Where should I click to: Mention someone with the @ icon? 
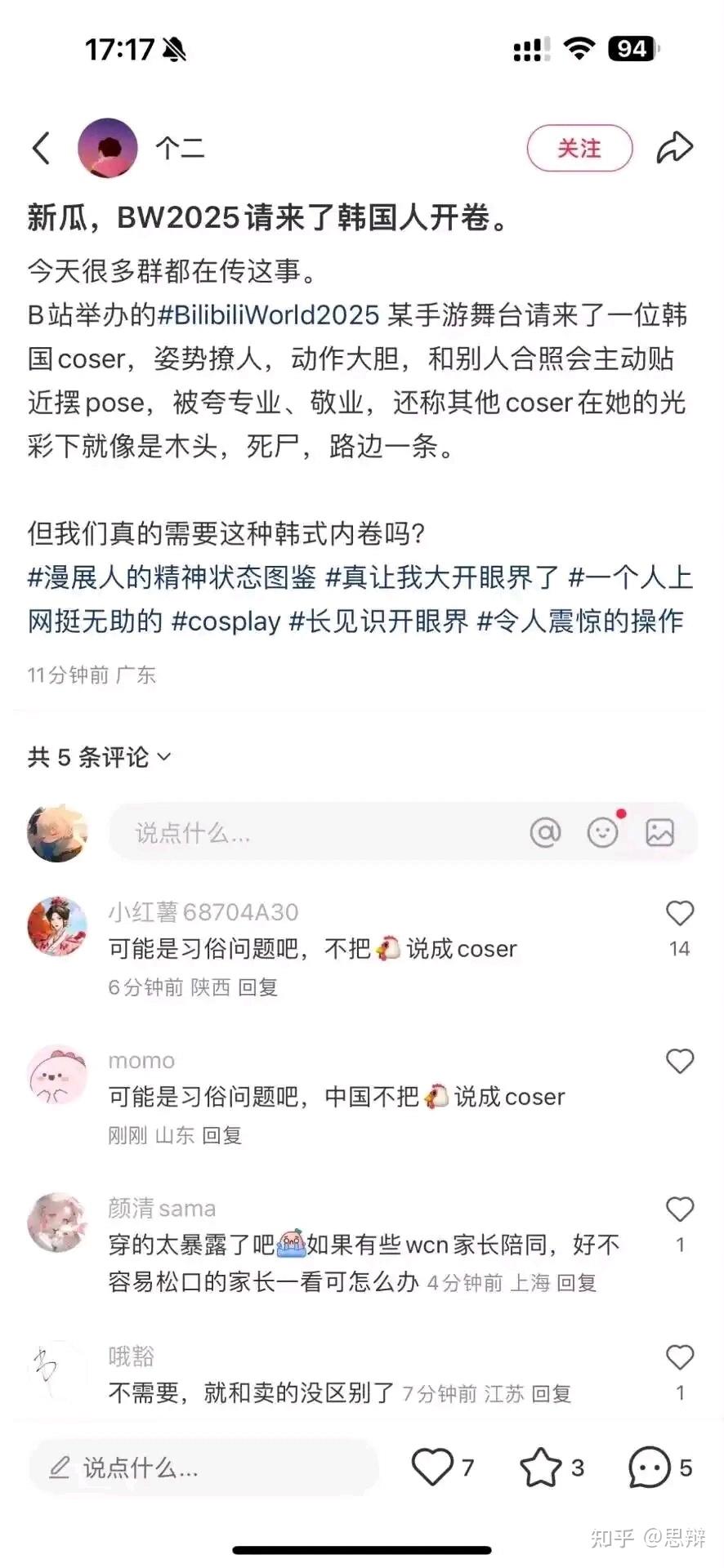(x=545, y=833)
